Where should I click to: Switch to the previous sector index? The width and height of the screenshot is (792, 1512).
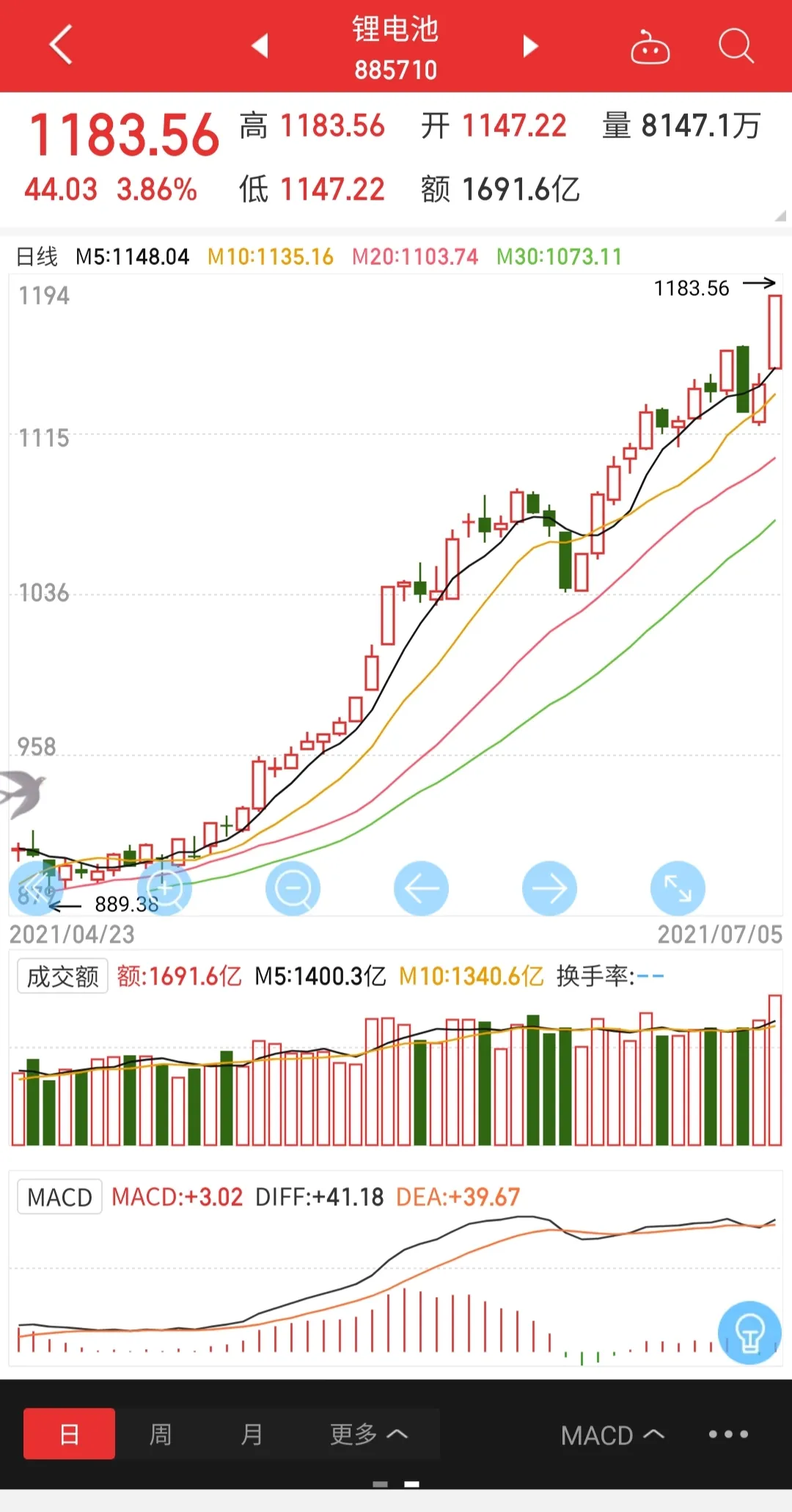click(x=260, y=45)
